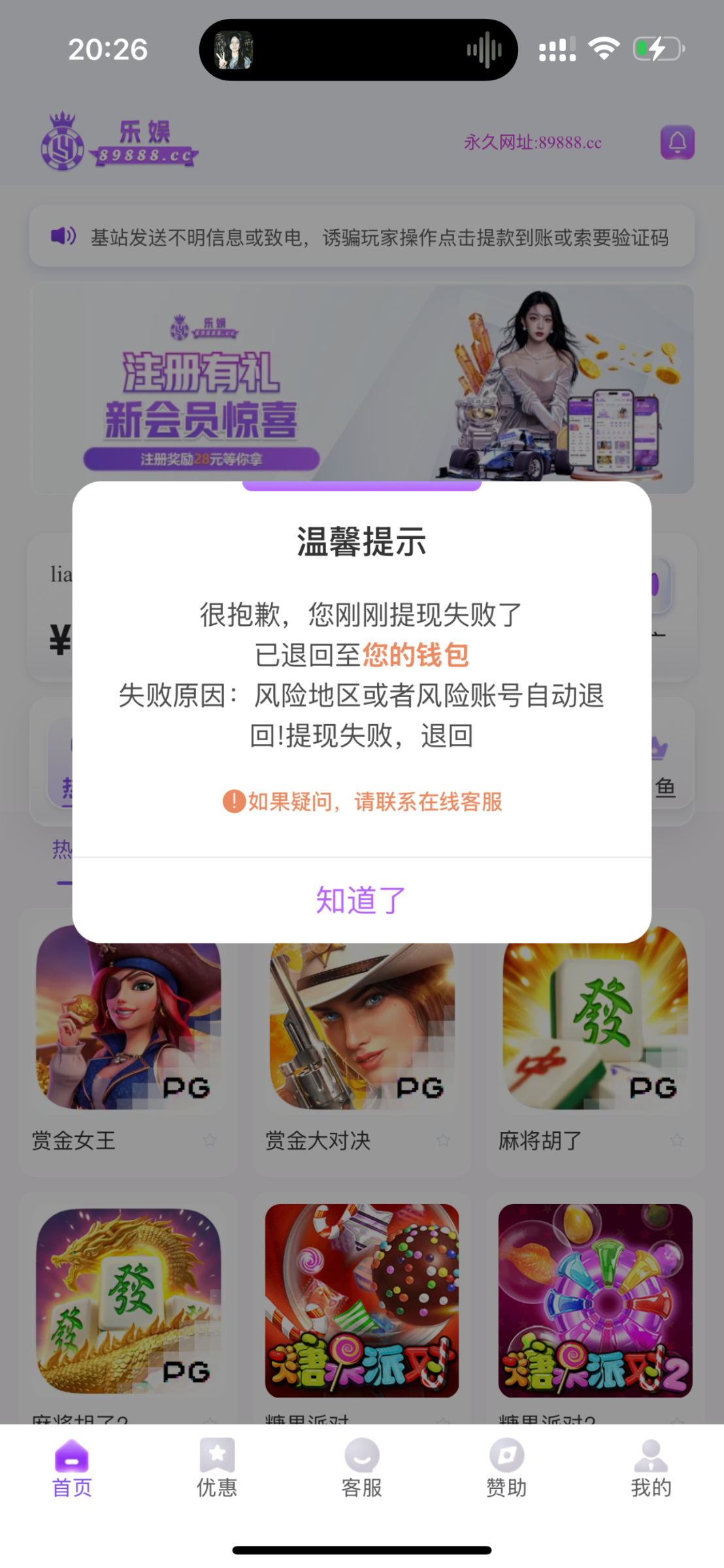Open the 麻将胡了2 dragon game tile
Viewport: 724px width, 1568px height.
(128, 1300)
